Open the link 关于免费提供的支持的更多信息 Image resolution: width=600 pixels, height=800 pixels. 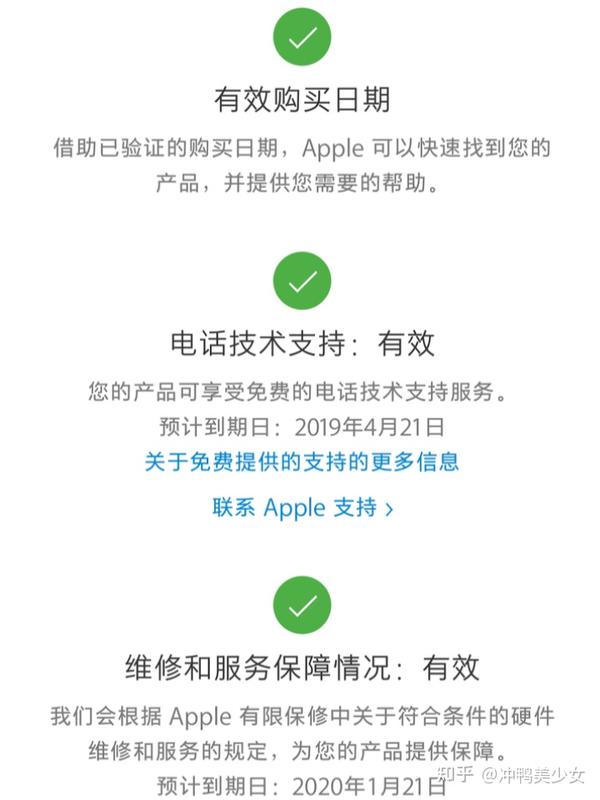pyautogui.click(x=301, y=462)
